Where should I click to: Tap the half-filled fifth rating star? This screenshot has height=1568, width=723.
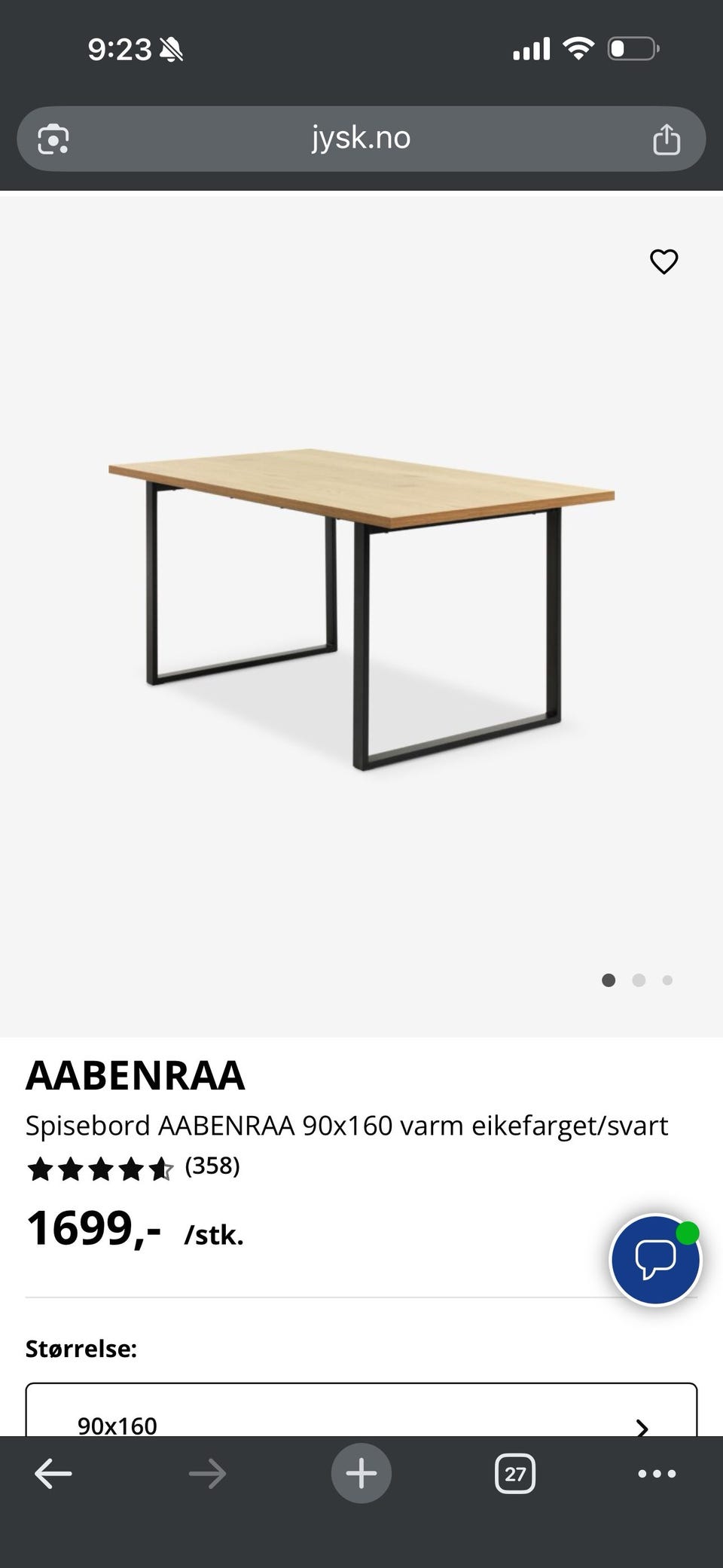(160, 1169)
